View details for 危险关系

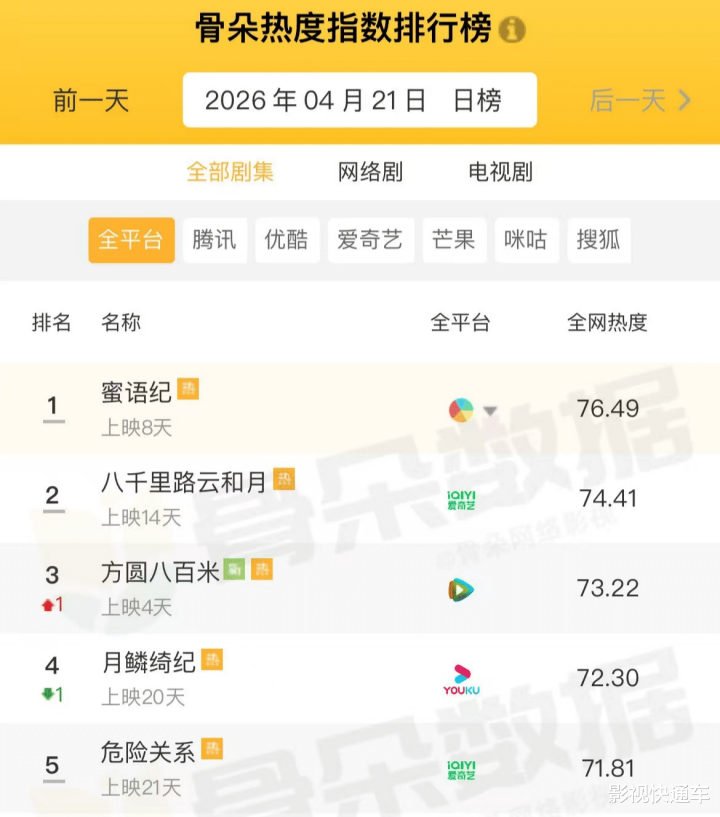pyautogui.click(x=147, y=751)
